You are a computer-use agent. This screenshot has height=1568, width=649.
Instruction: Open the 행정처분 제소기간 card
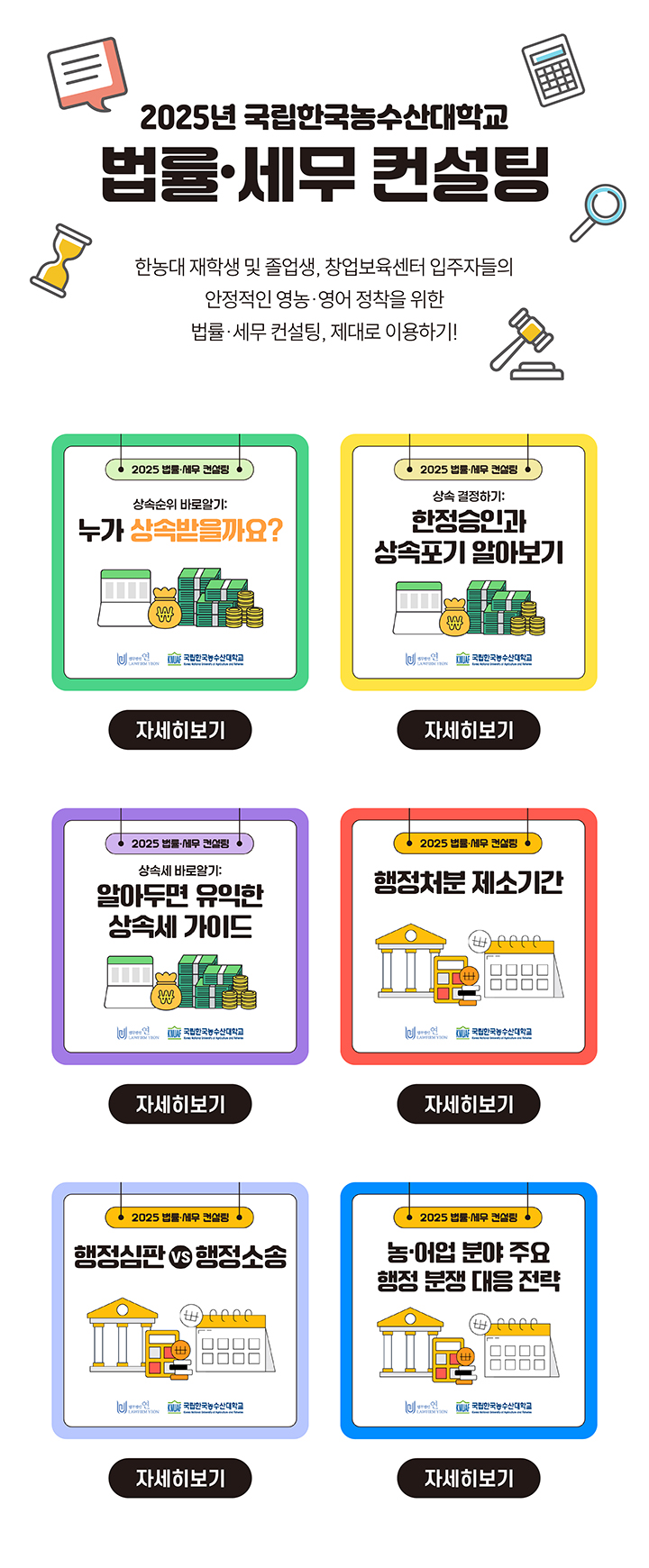click(469, 937)
